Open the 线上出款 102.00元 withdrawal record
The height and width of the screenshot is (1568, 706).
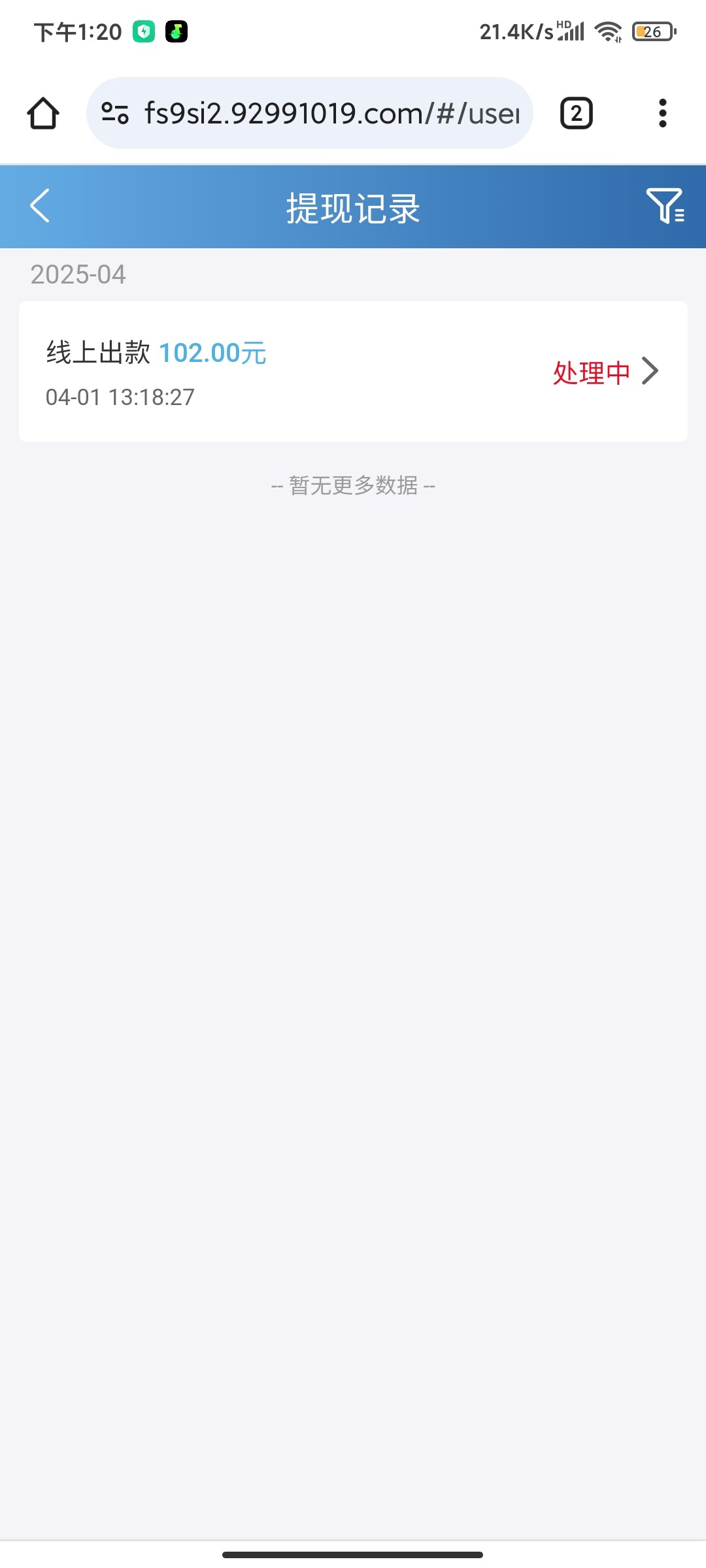pyautogui.click(x=353, y=371)
